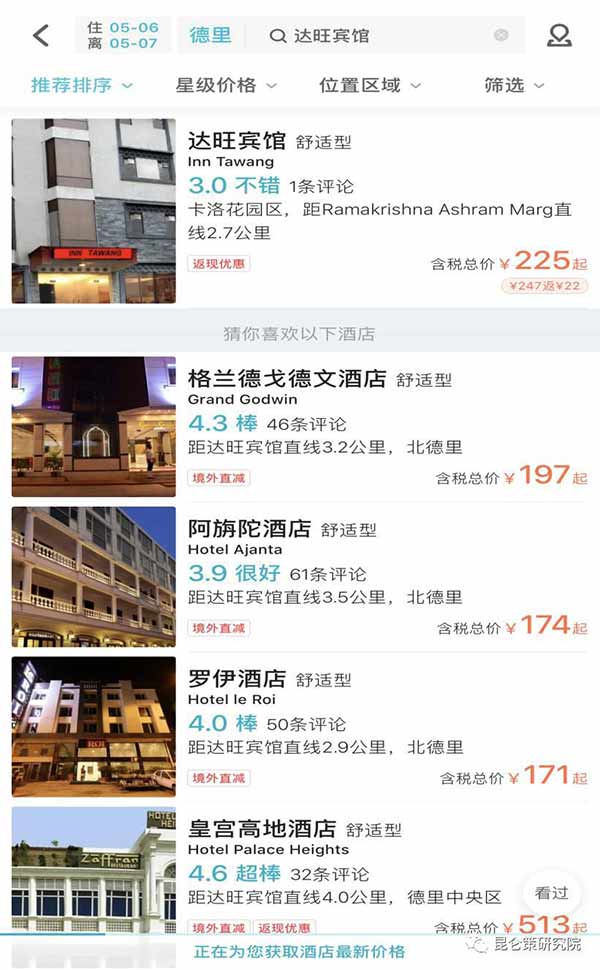The image size is (600, 970).
Task: Select the 阿旃陀酒店 Hotel Ajanta listing
Action: (x=300, y=576)
